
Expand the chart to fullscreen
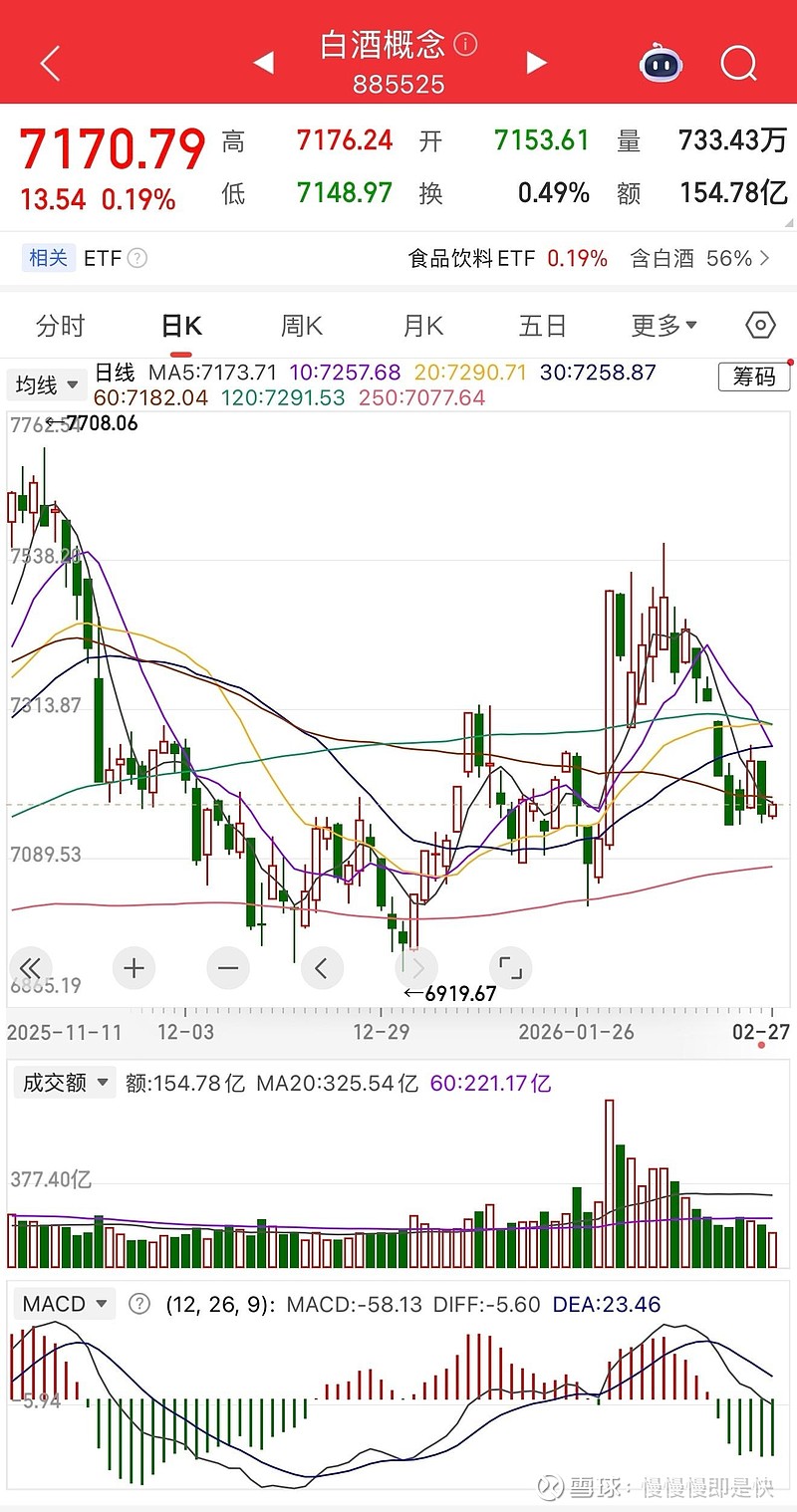pos(510,967)
